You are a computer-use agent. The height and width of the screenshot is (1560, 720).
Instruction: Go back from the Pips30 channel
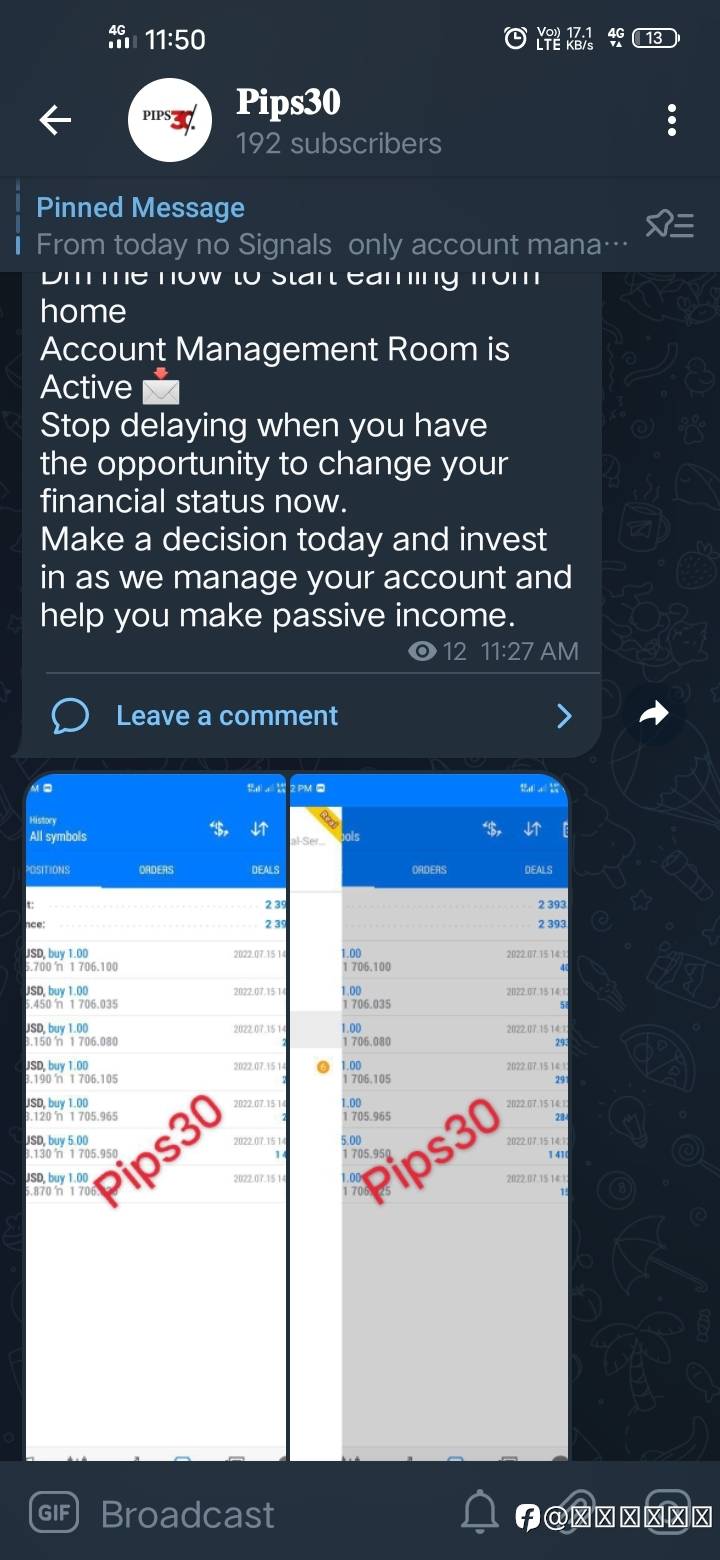(x=55, y=121)
